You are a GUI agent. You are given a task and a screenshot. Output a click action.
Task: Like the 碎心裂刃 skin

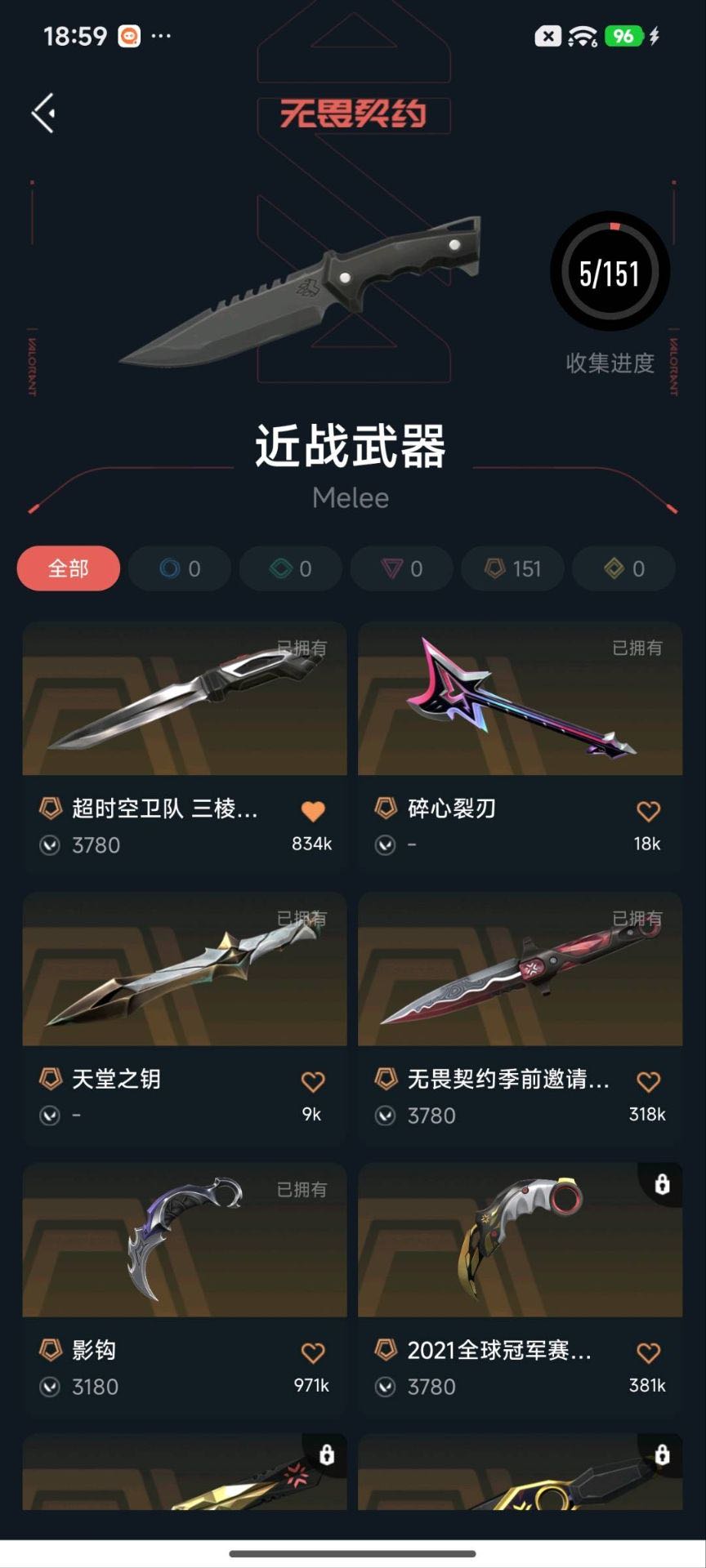point(649,811)
